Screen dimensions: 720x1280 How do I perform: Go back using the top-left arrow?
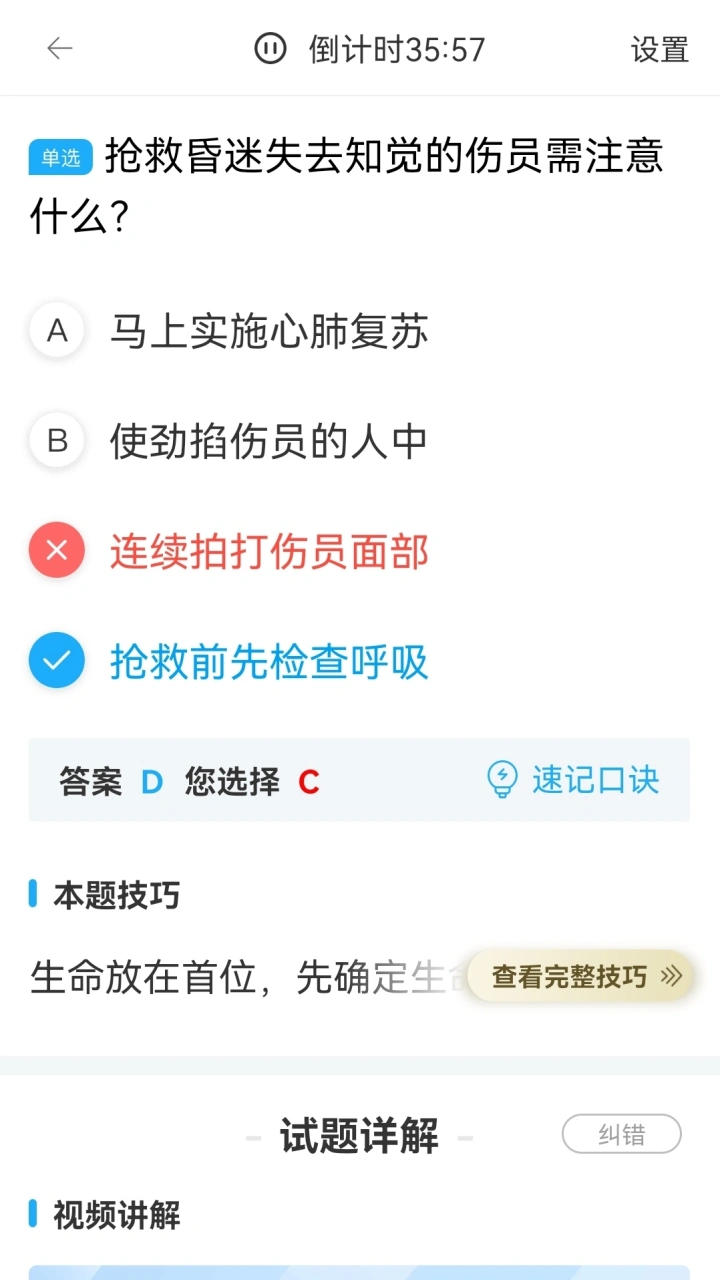point(60,48)
